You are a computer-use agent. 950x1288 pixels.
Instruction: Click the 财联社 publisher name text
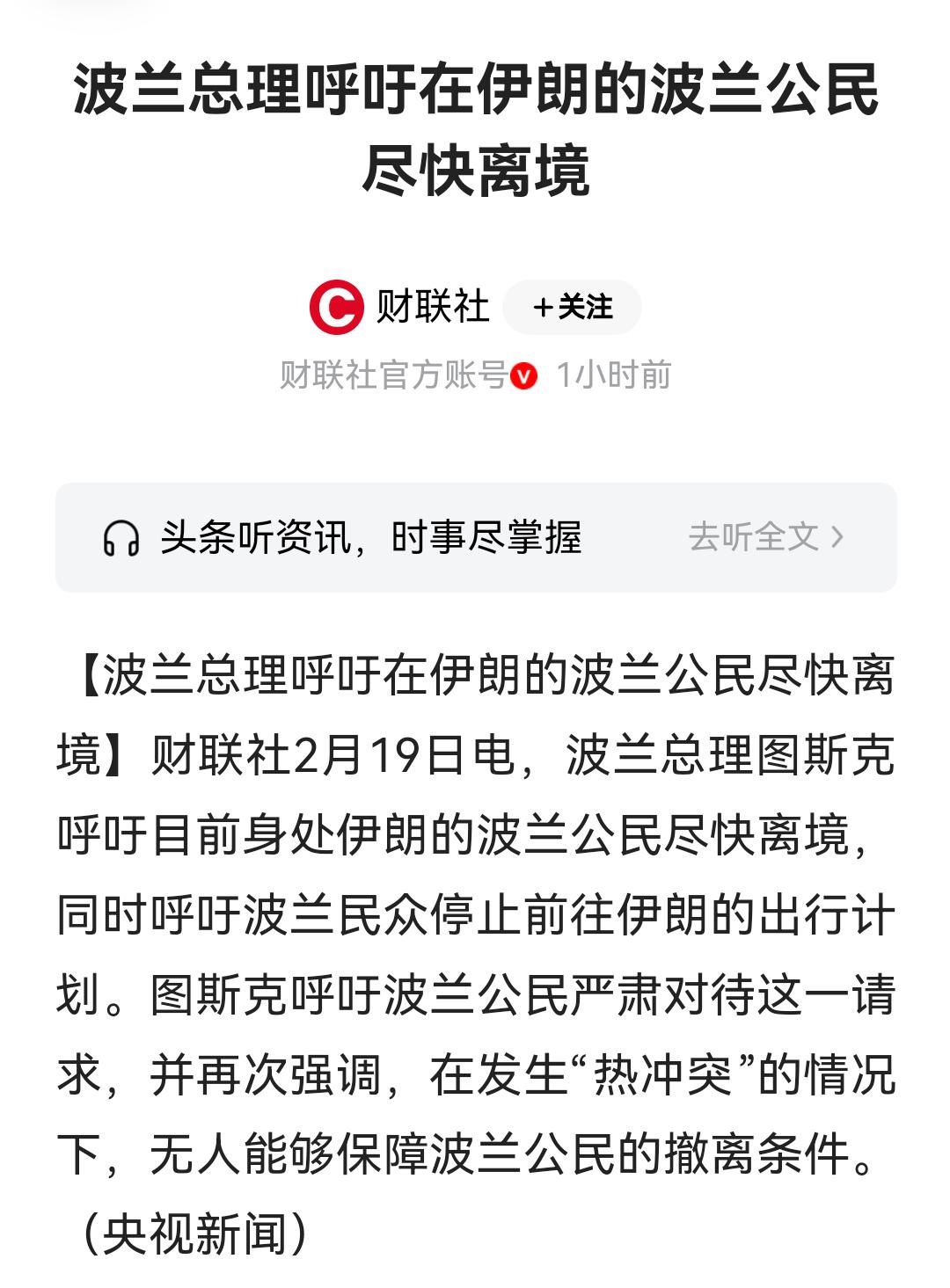click(x=435, y=306)
